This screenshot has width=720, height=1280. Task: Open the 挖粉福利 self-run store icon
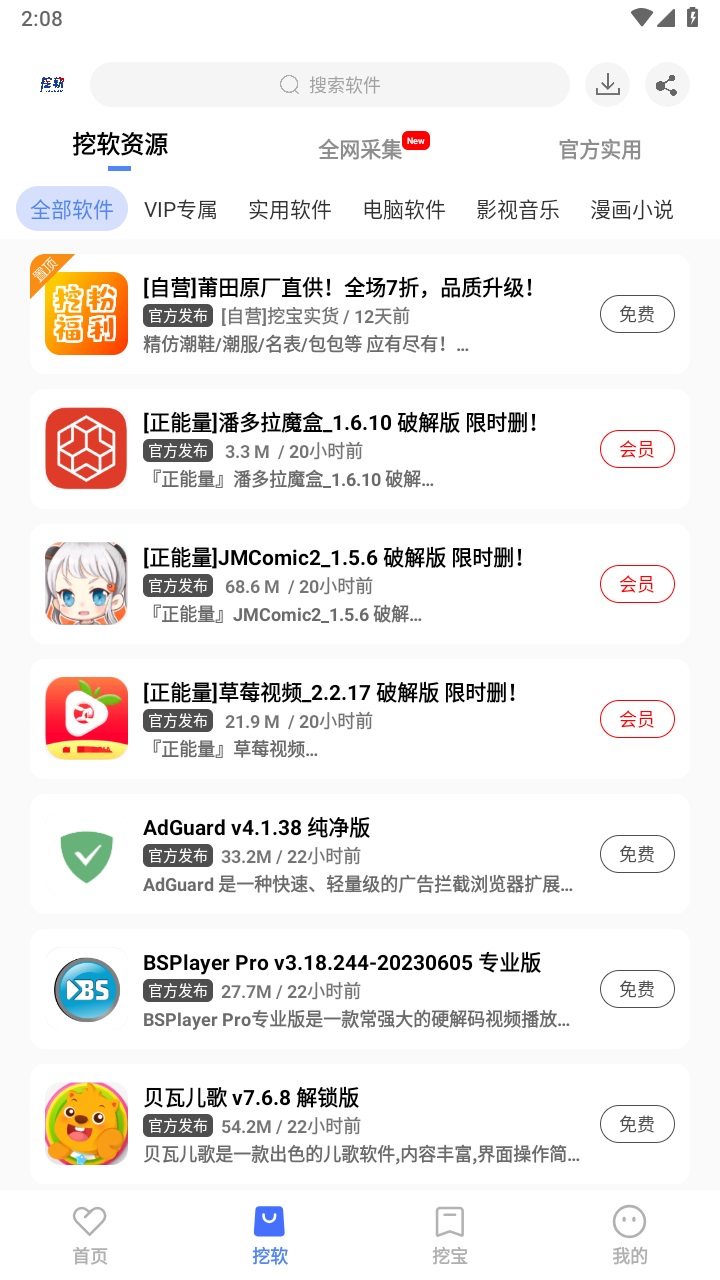86,313
